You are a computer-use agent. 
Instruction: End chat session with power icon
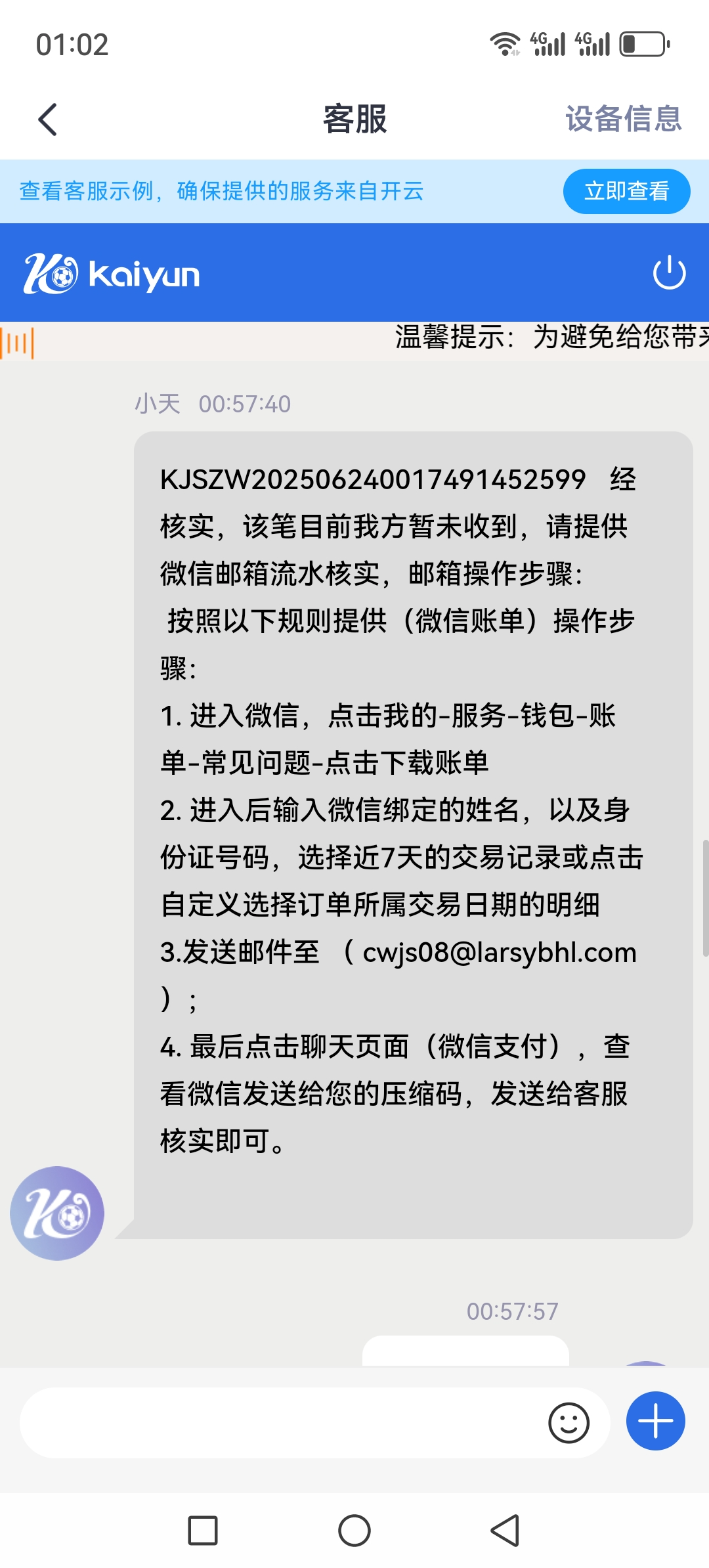point(669,272)
